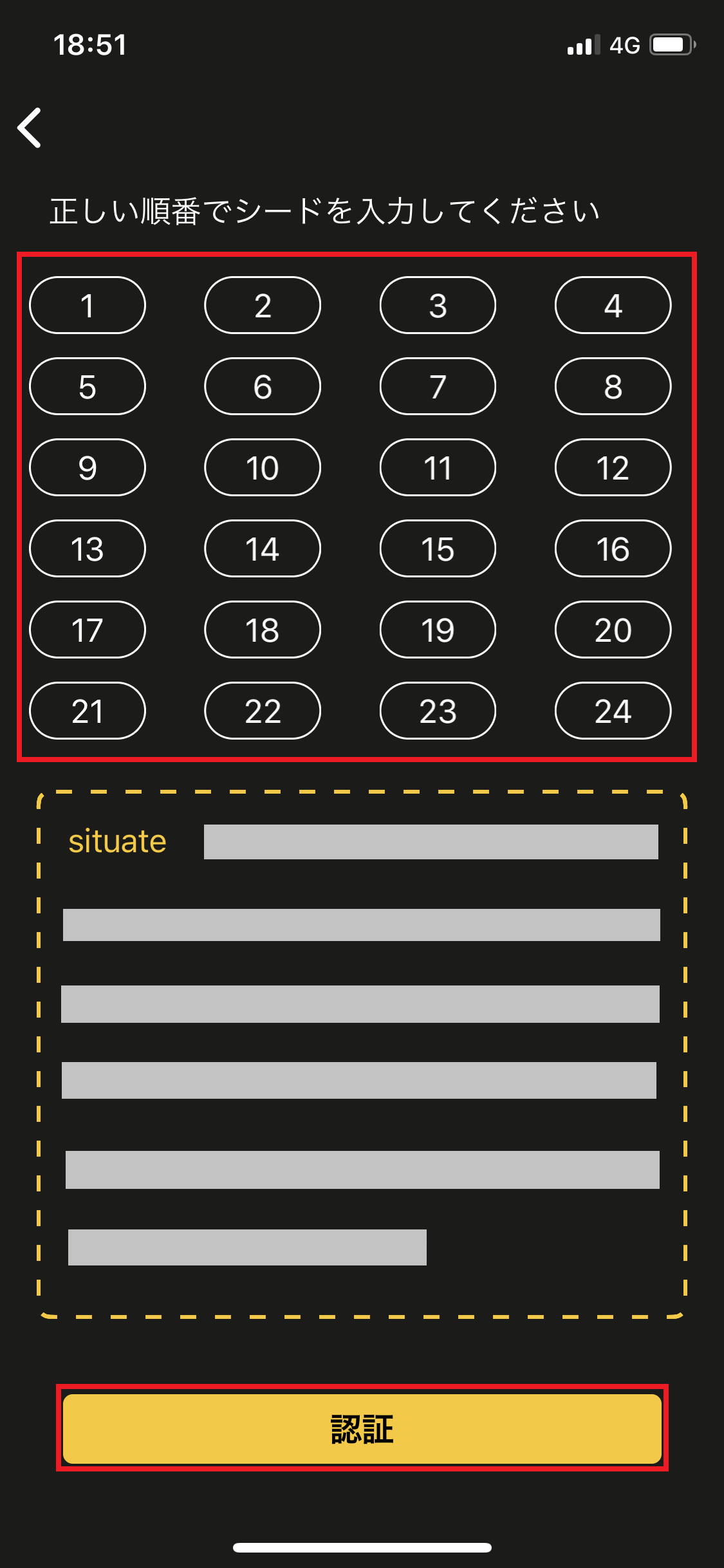Select seed number 22
The image size is (724, 1568).
(x=263, y=711)
